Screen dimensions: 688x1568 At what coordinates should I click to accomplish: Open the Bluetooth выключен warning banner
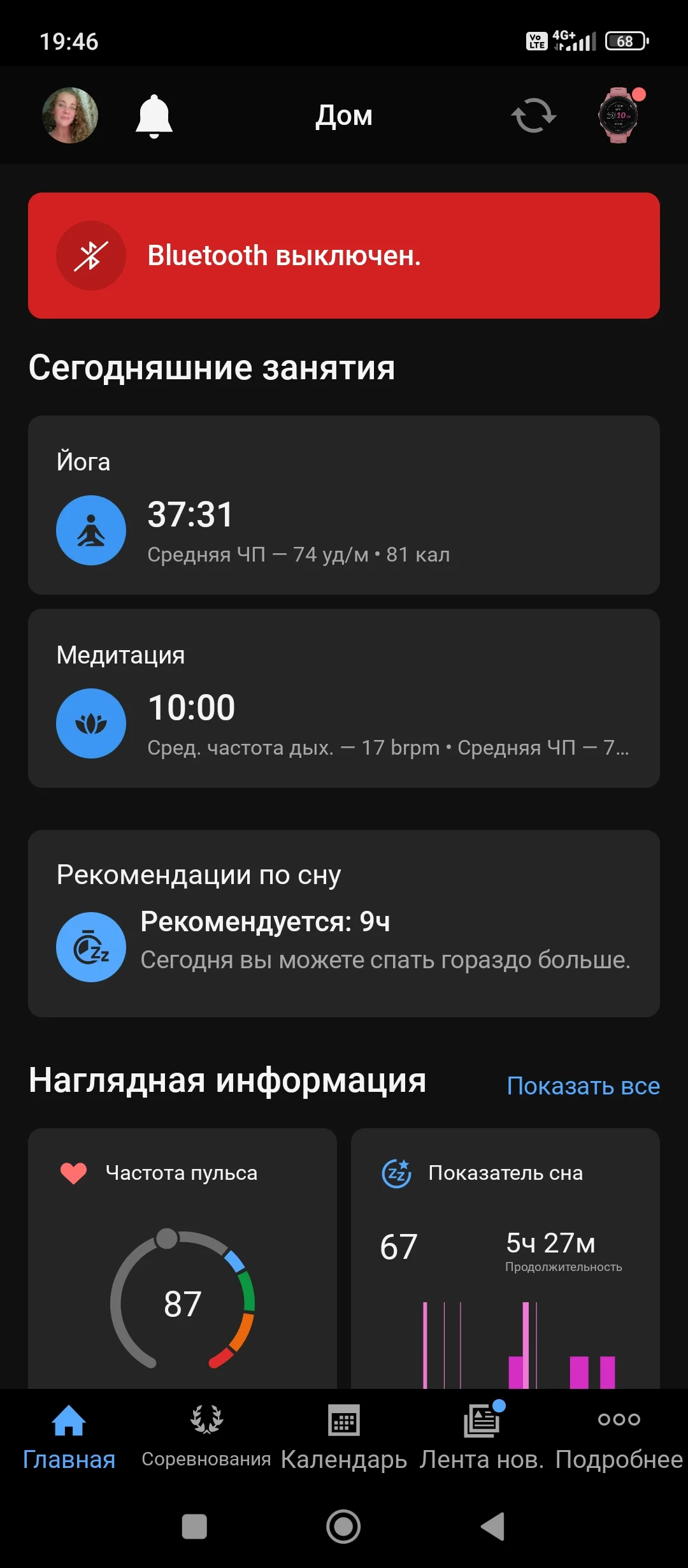pyautogui.click(x=344, y=255)
